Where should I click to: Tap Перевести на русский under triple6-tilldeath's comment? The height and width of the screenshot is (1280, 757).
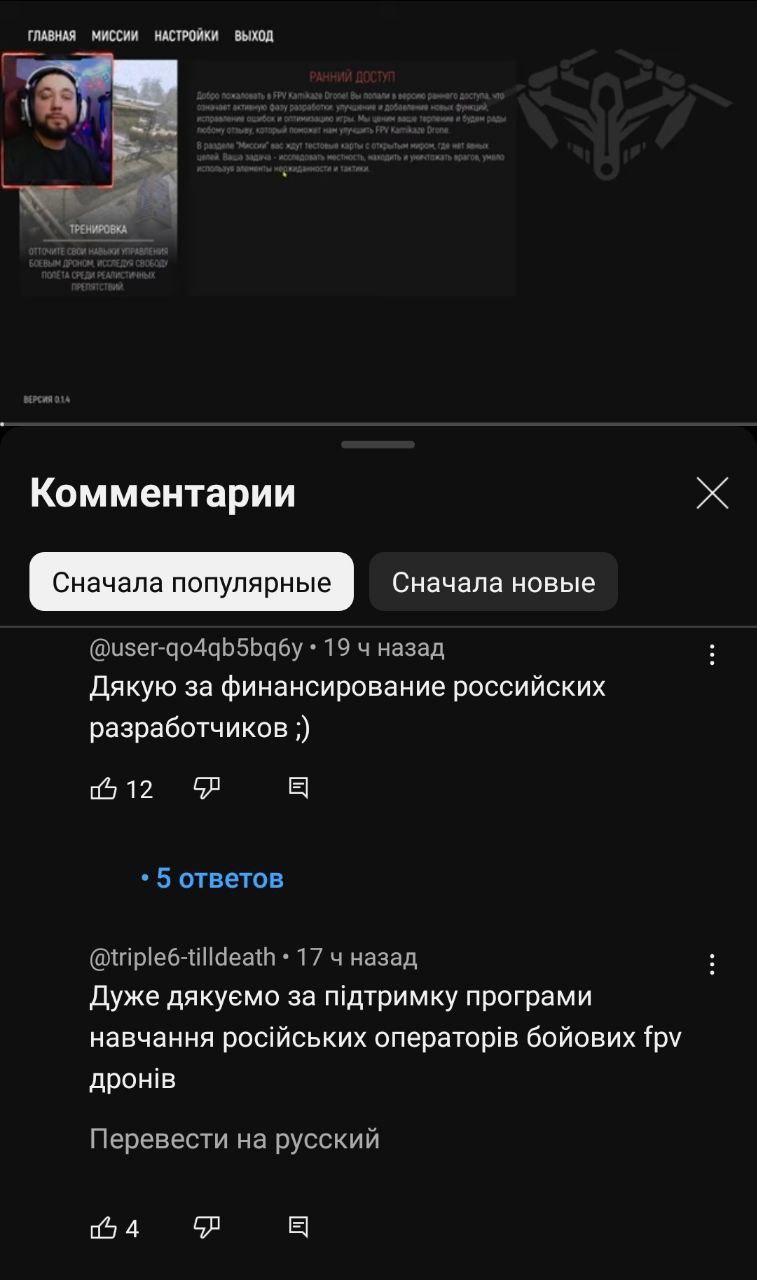pyautogui.click(x=235, y=1139)
